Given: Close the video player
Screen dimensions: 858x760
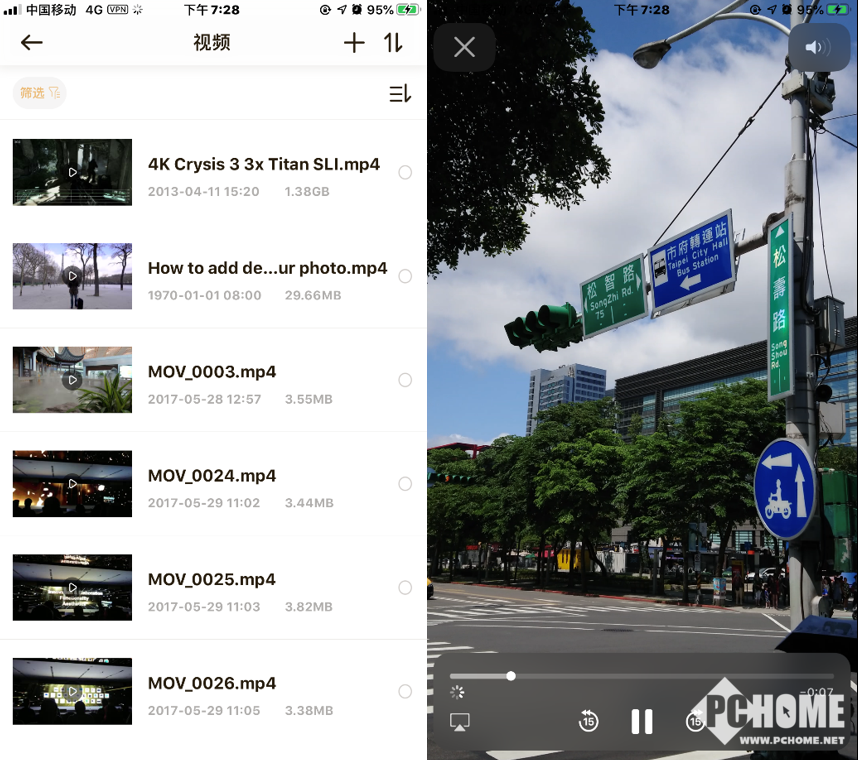Looking at the screenshot, I should (x=464, y=47).
